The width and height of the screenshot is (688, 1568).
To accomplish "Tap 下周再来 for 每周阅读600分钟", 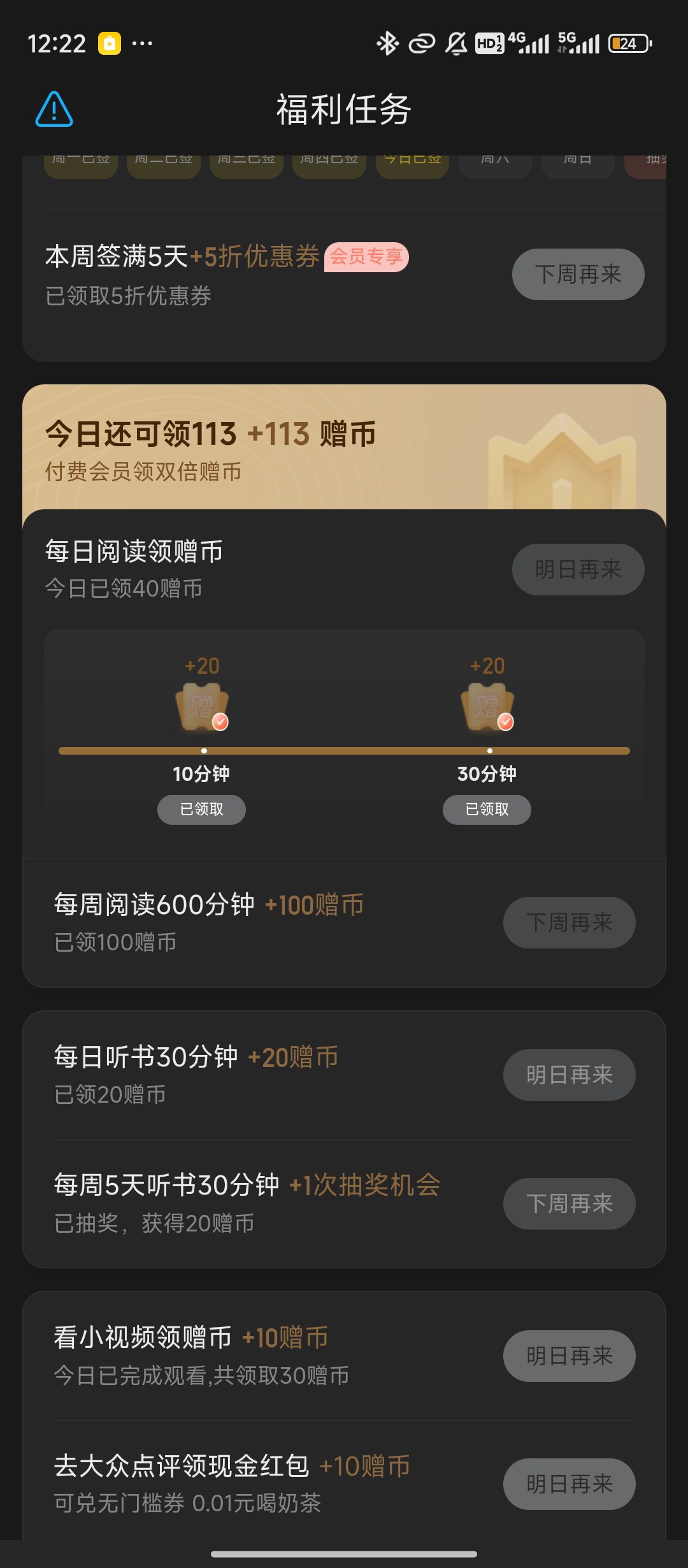I will (569, 922).
